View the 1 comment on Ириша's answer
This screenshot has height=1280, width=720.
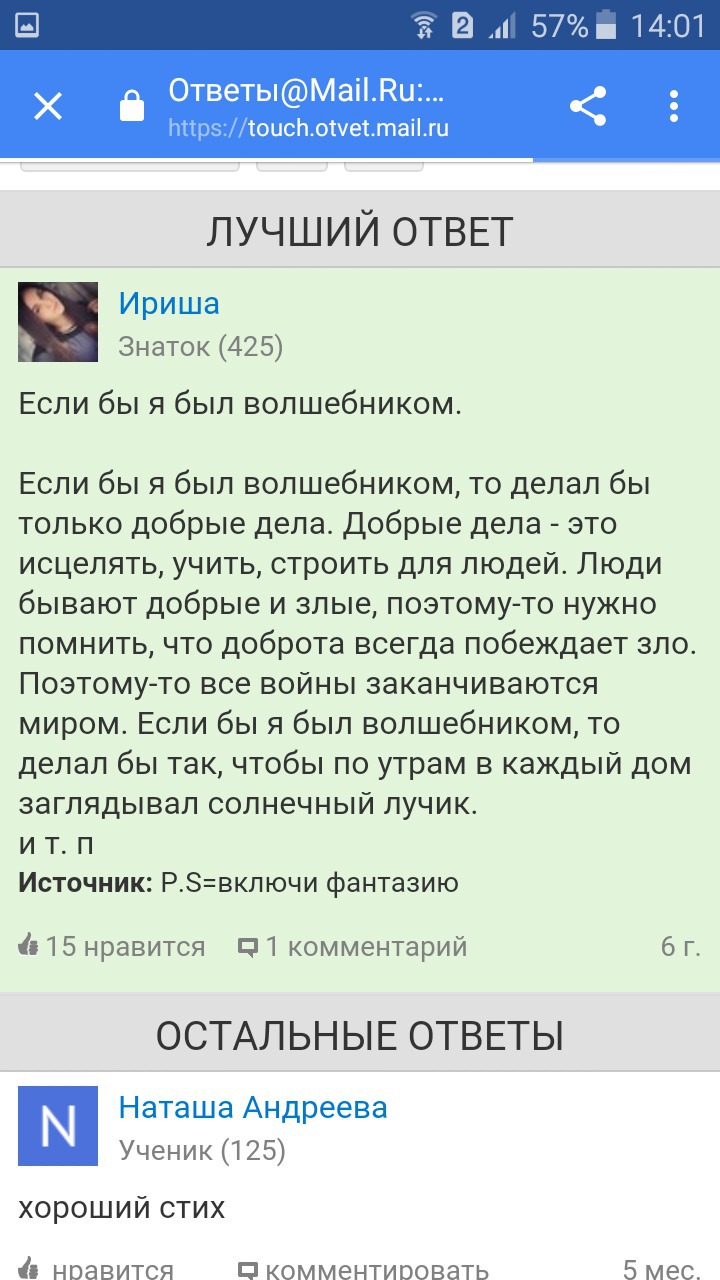pyautogui.click(x=352, y=946)
